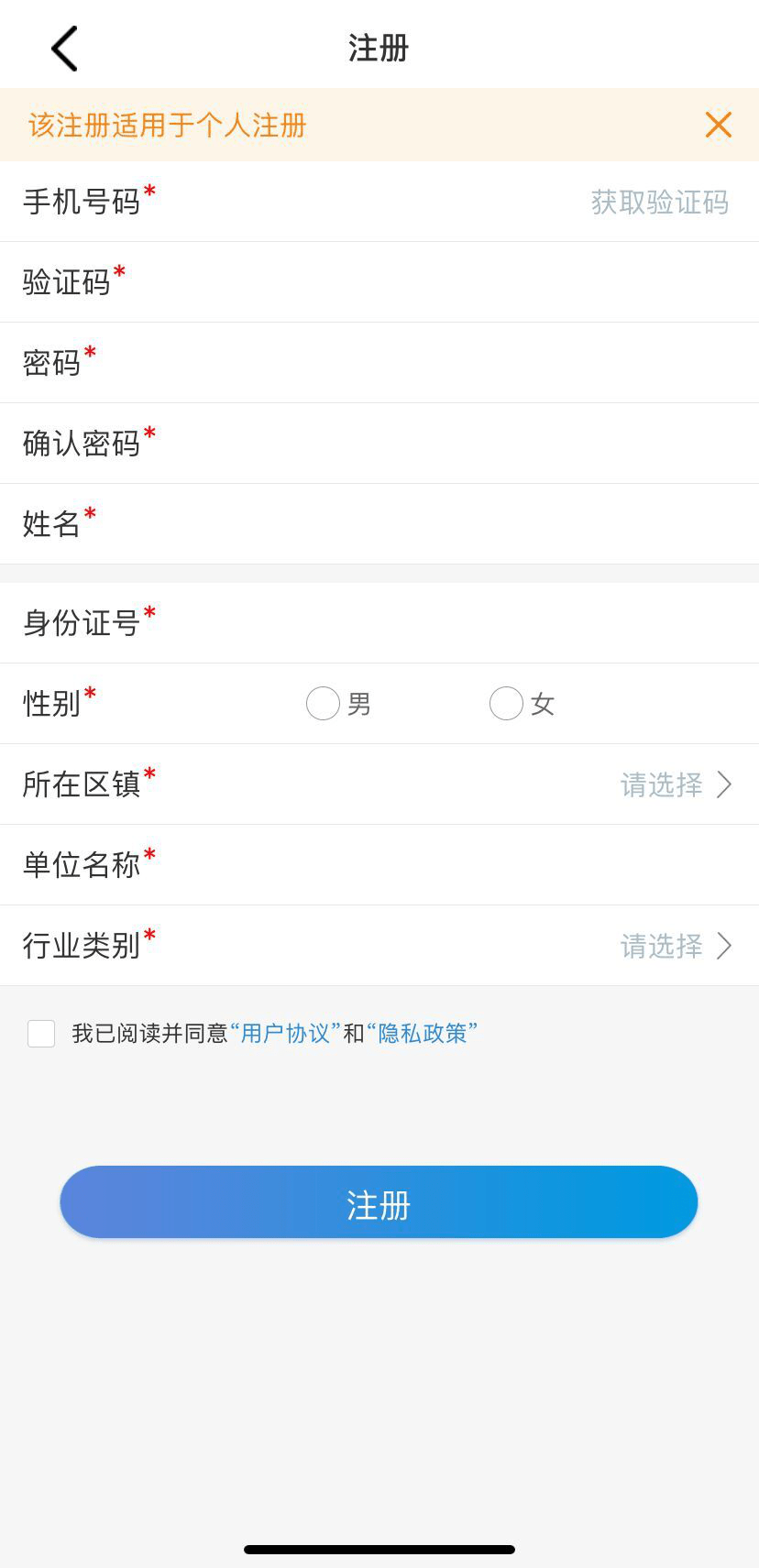
Task: Open the 用户协议 link
Action: click(285, 1034)
